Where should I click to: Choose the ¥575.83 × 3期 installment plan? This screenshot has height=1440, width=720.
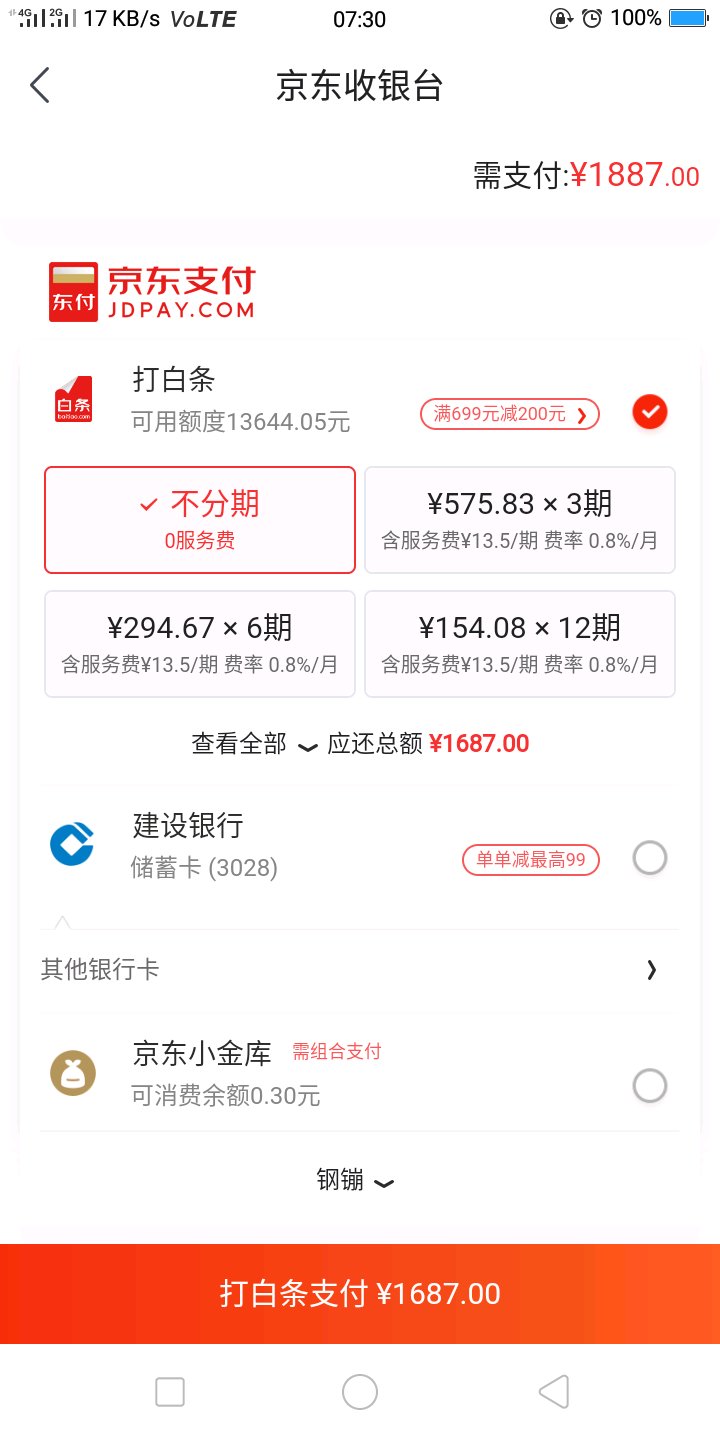pyautogui.click(x=520, y=520)
